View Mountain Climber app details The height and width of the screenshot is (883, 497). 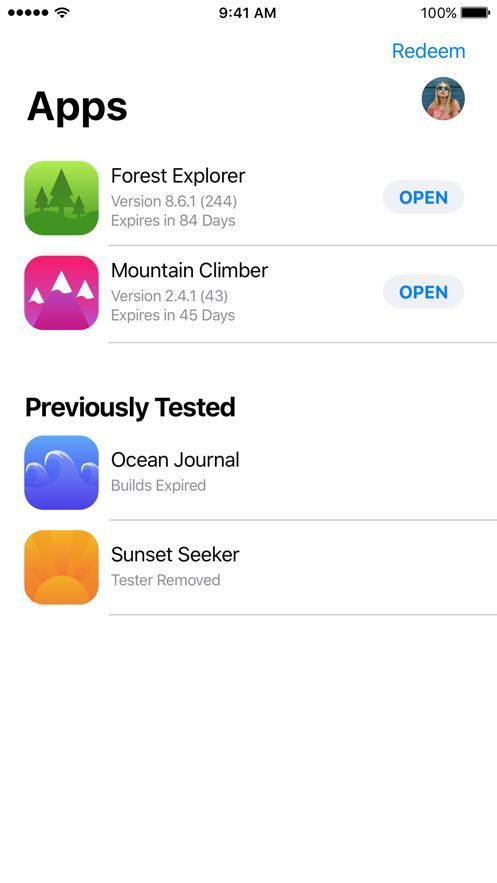(248, 293)
